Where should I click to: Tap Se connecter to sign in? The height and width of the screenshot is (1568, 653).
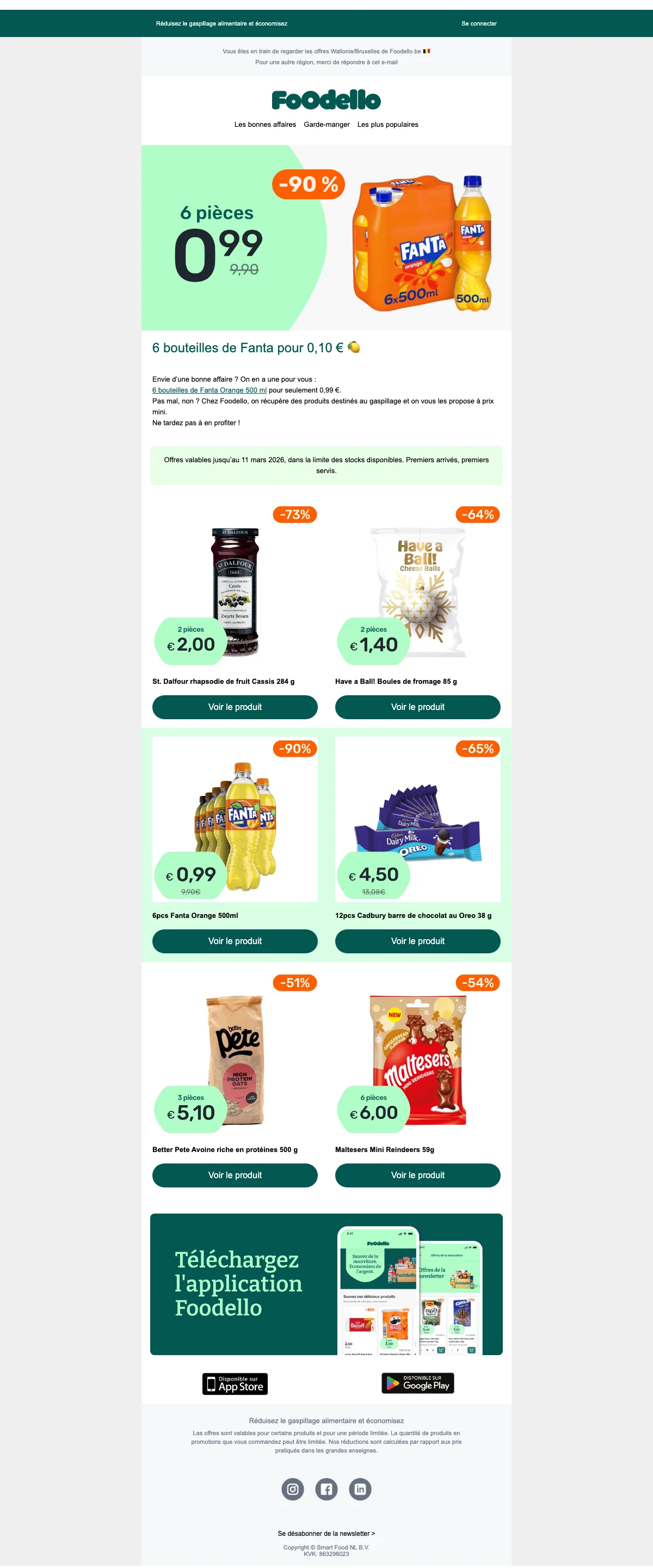(478, 24)
